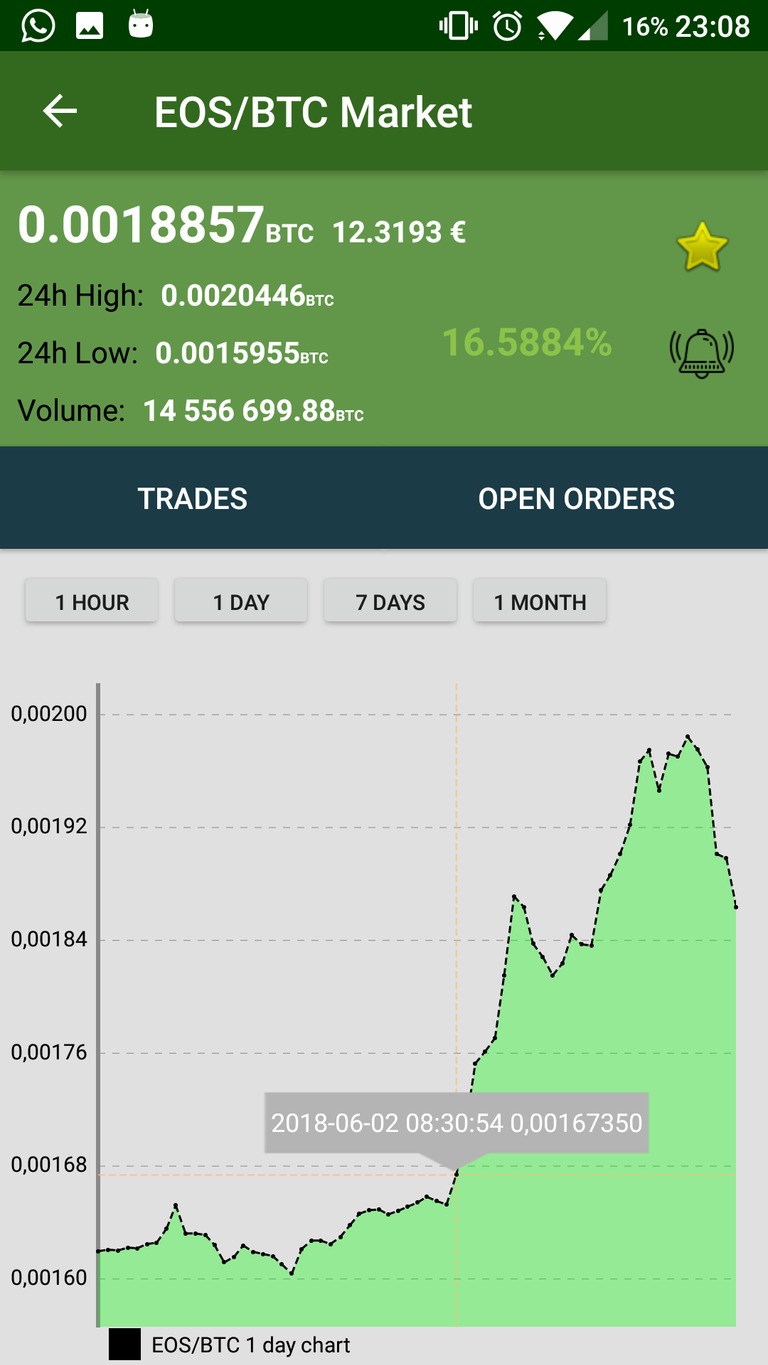This screenshot has width=768, height=1365.
Task: Toggle the EOS/BTC 1 day chart legend
Action: (230, 1345)
